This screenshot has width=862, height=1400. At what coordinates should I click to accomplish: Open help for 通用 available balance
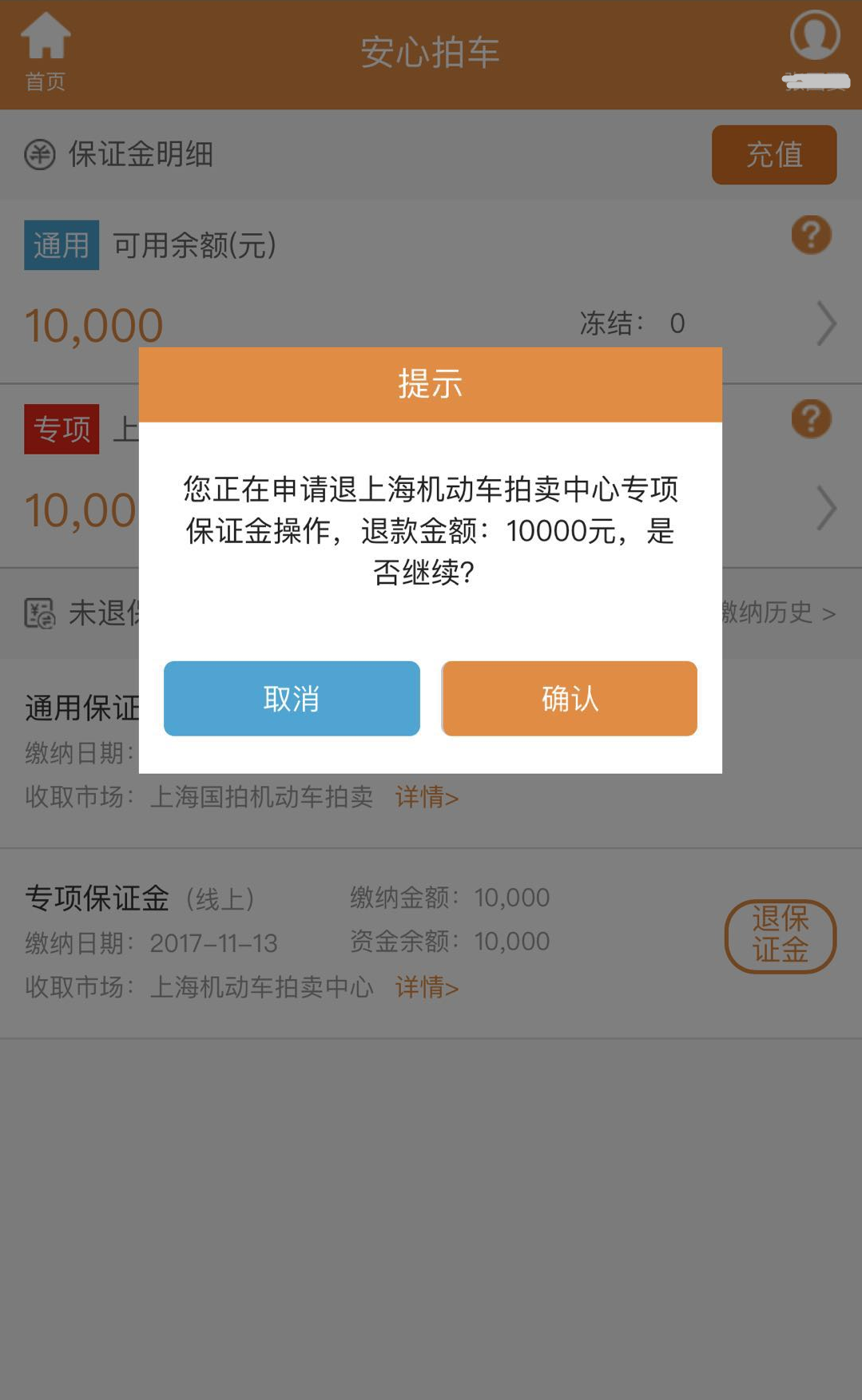coord(811,235)
